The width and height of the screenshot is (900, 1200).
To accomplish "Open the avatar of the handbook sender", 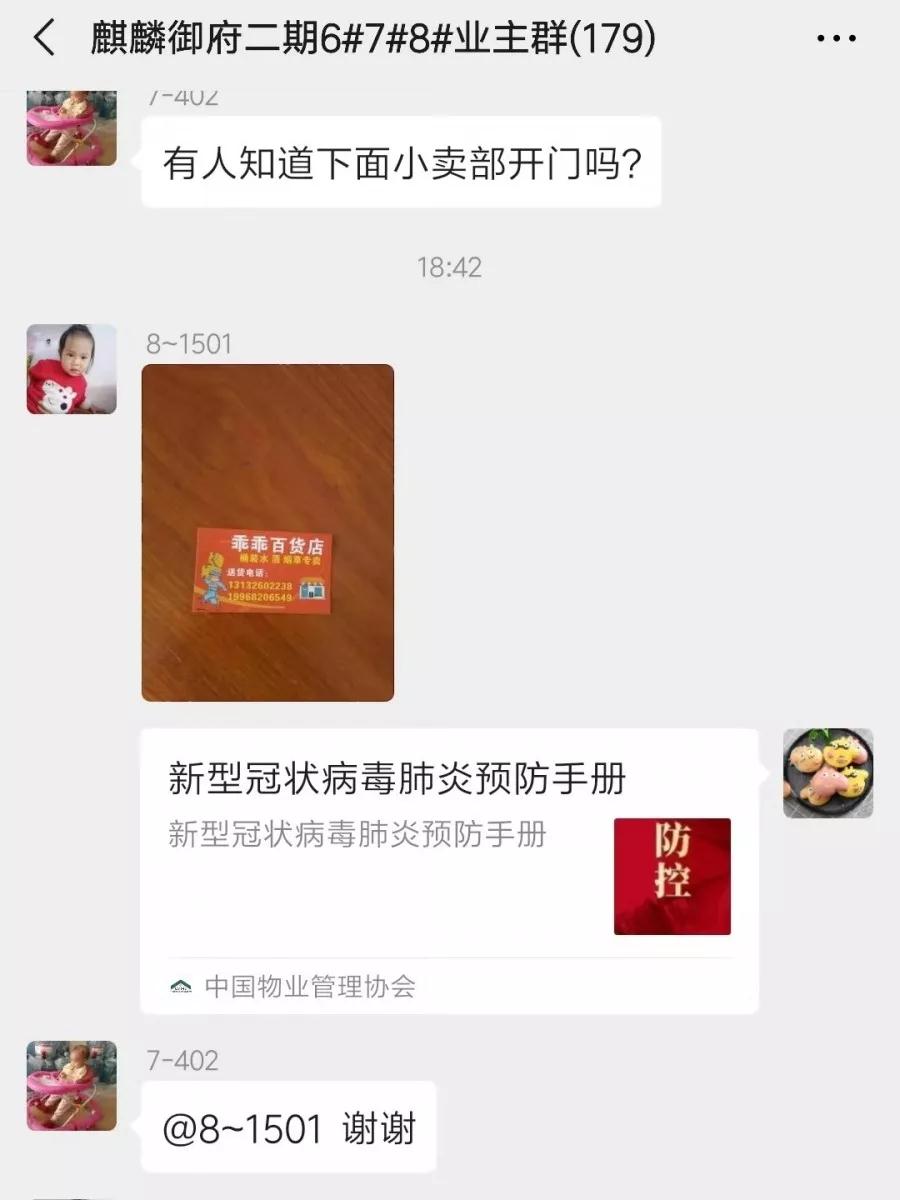I will [827, 773].
